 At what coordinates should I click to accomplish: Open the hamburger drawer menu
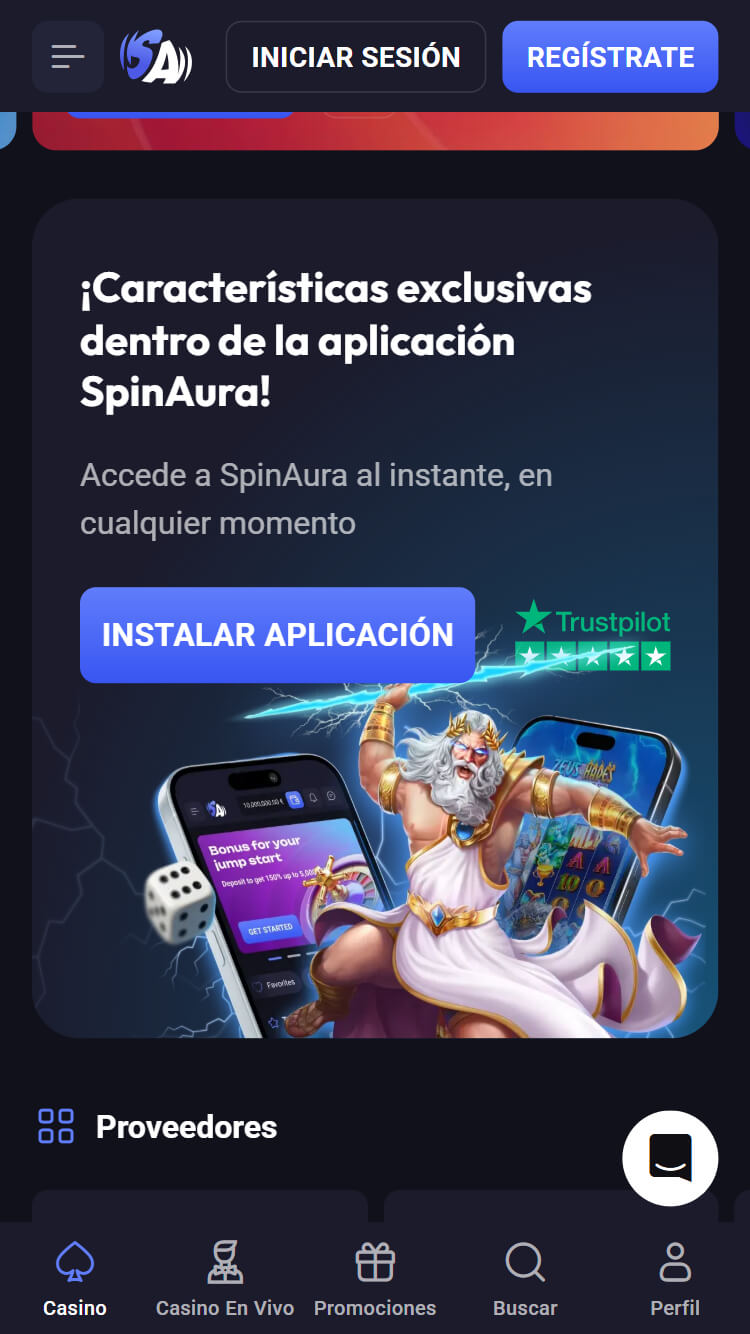67,57
